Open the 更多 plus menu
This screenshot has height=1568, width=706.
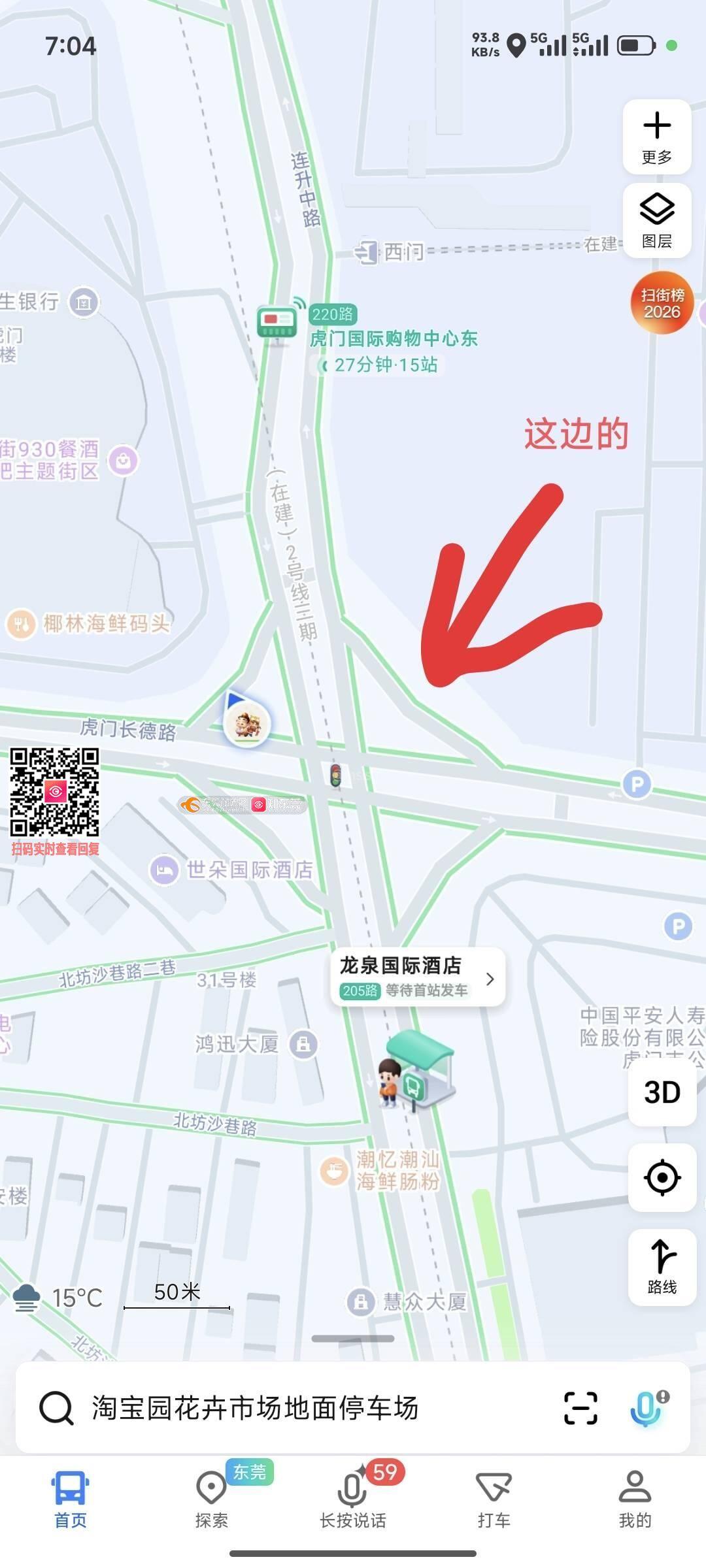657,137
